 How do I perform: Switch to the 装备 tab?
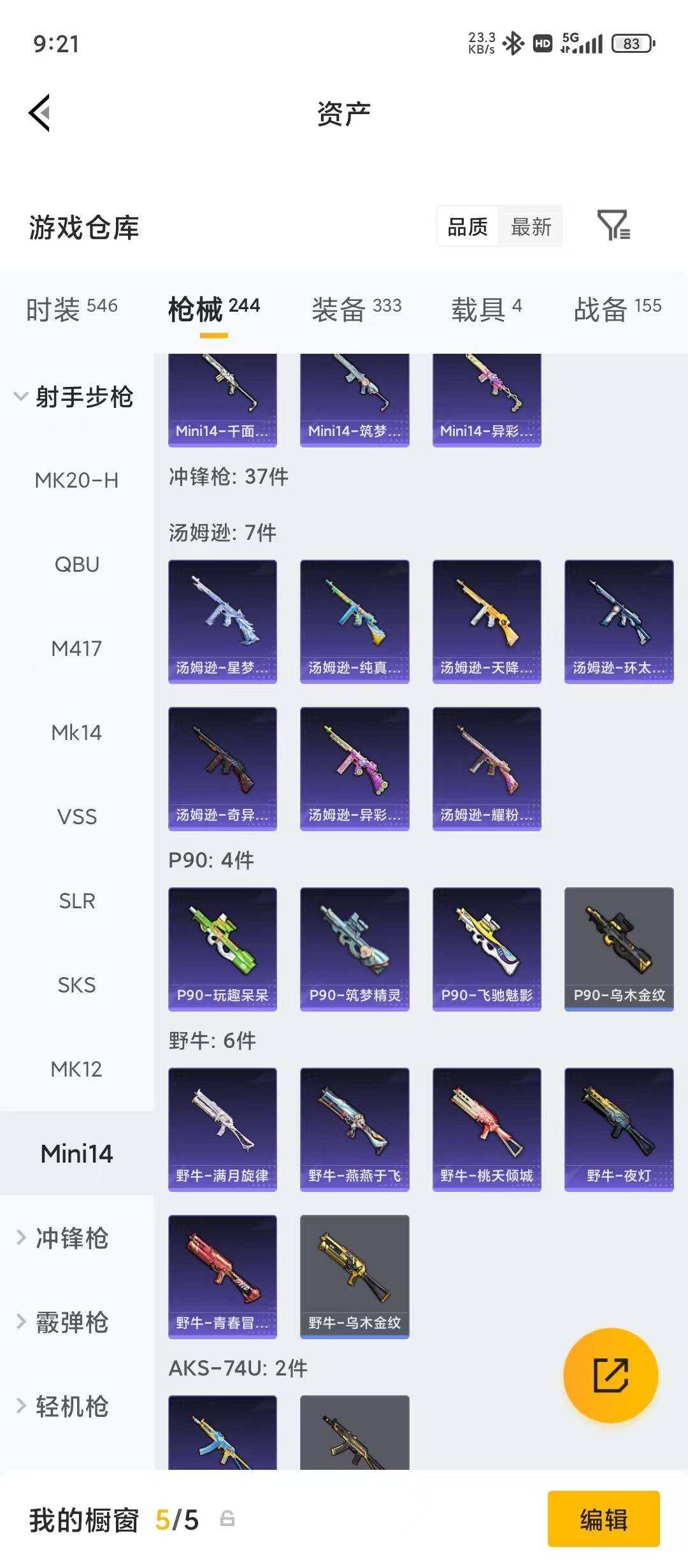356,309
